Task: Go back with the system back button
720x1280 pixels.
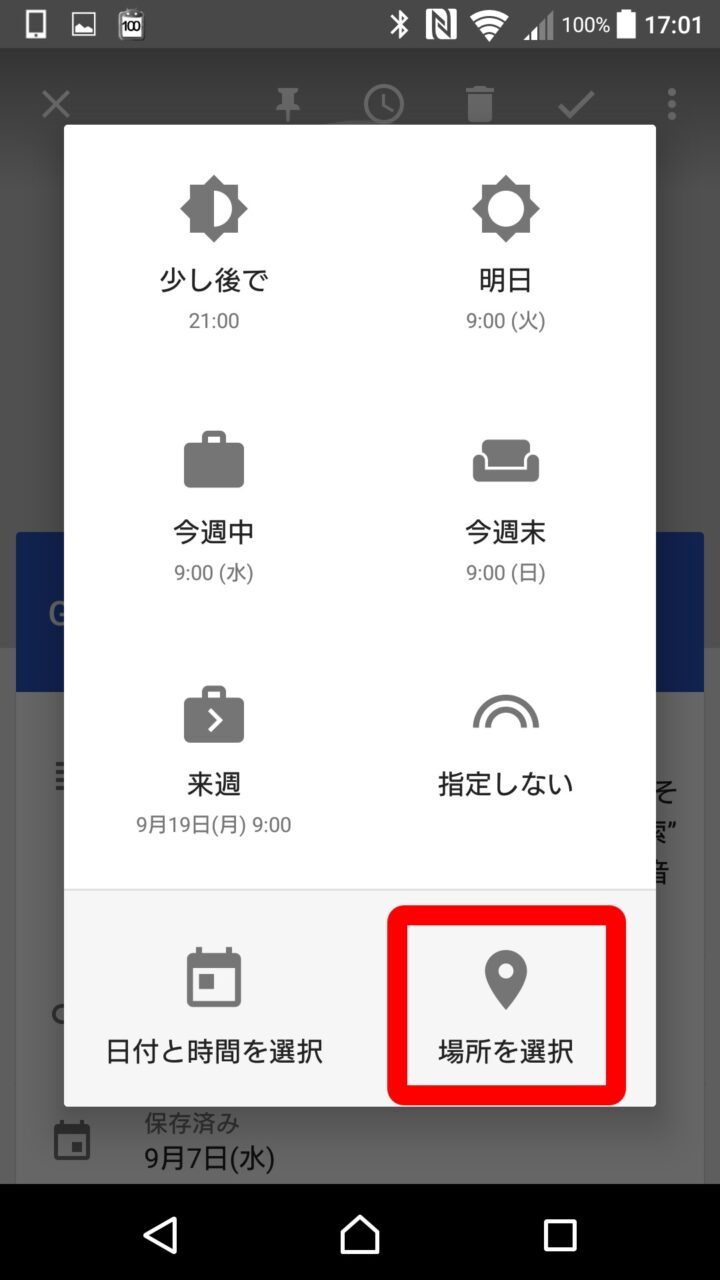Action: 161,1235
